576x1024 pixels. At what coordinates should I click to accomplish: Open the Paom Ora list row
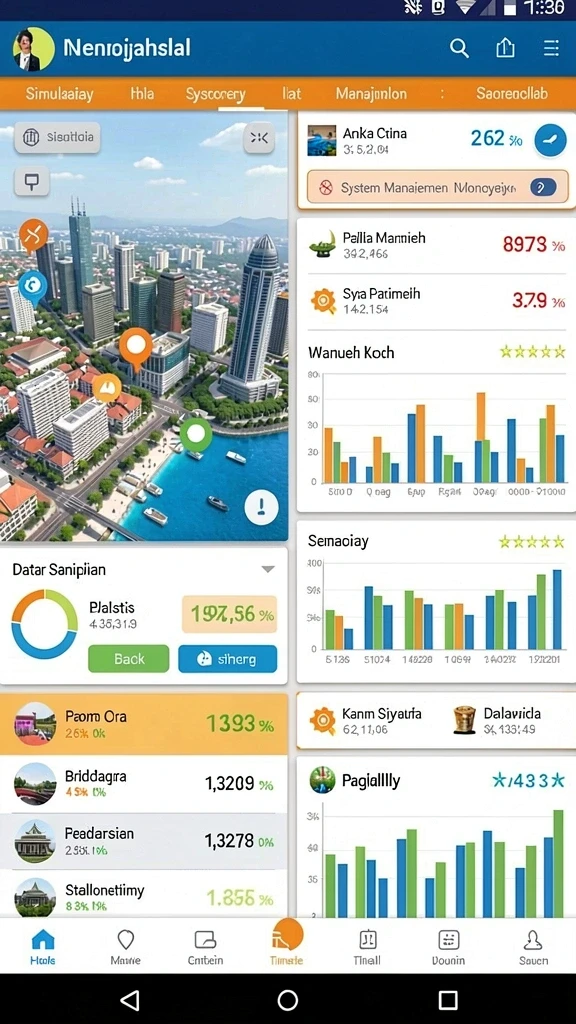[144, 724]
